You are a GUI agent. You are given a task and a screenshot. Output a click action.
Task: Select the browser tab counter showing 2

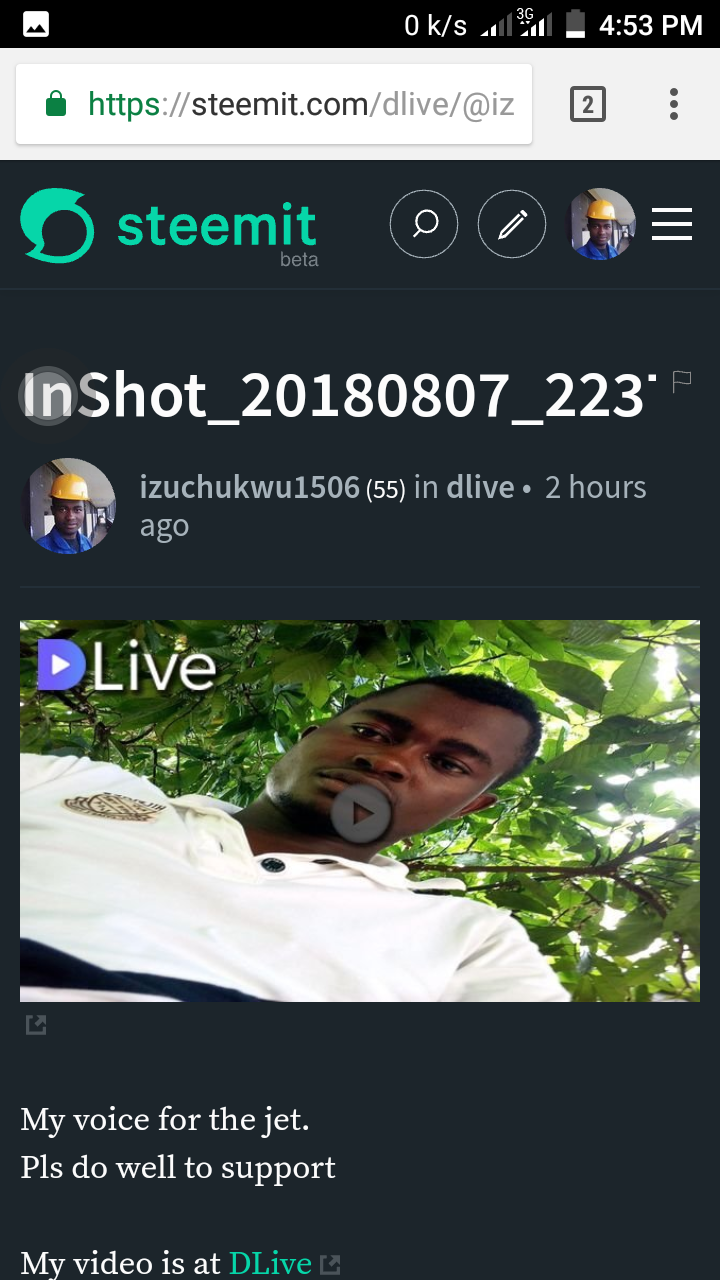588,103
